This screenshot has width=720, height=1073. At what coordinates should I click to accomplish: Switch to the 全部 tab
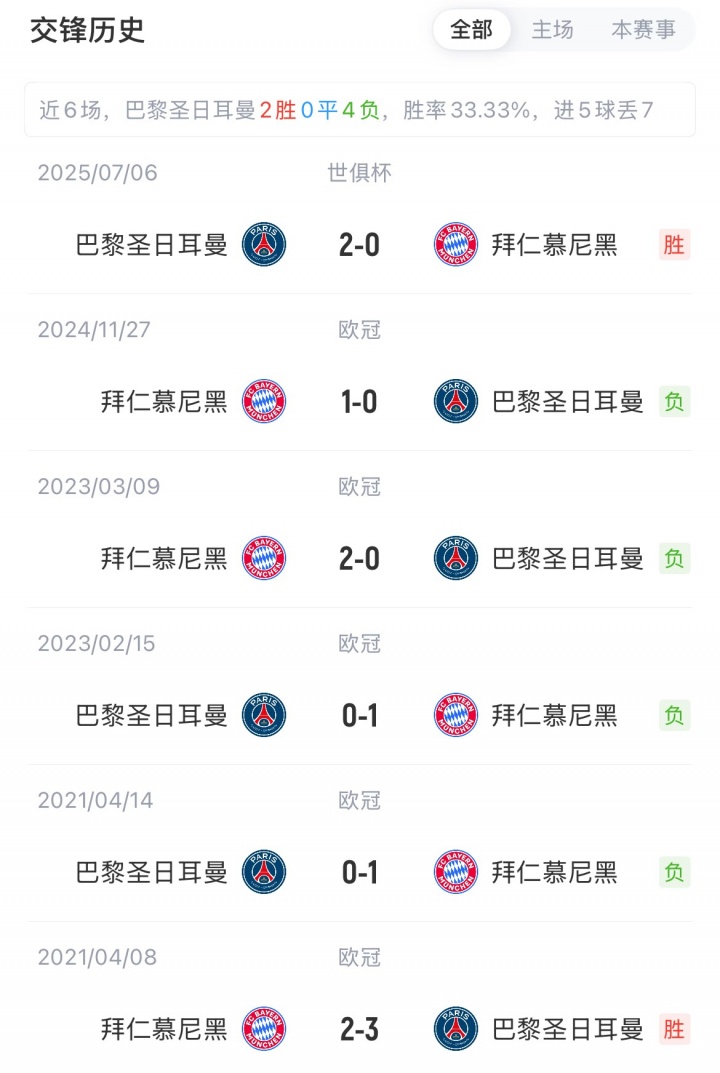click(471, 30)
